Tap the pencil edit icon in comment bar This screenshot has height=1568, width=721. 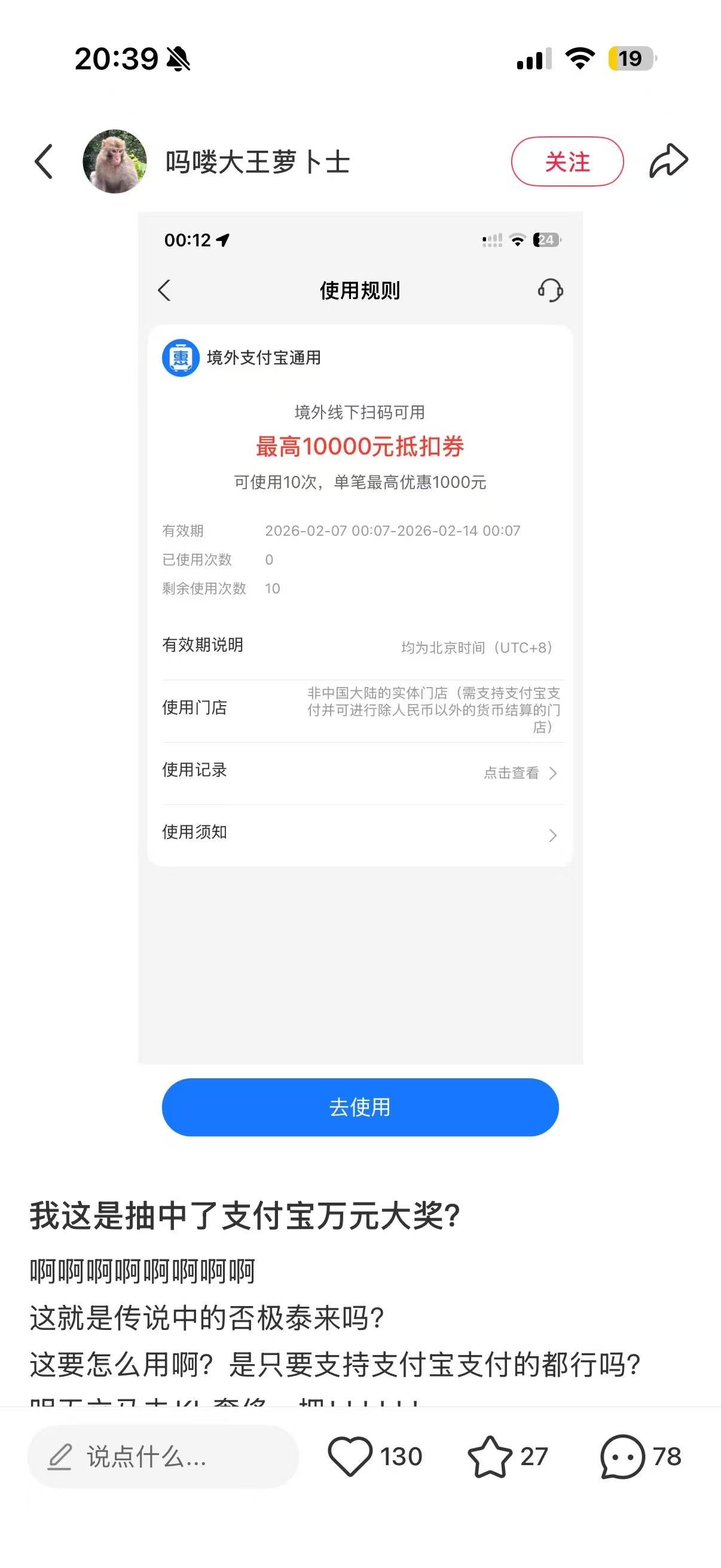pyautogui.click(x=61, y=1456)
